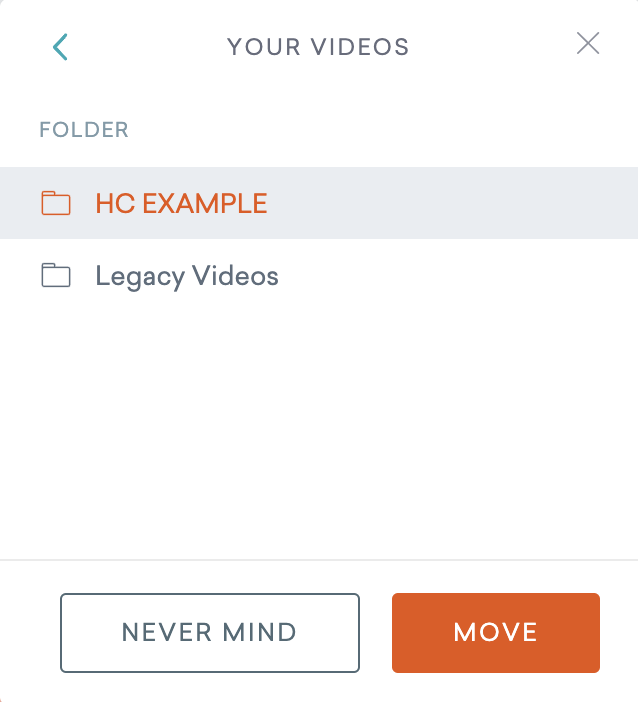Close the Your Videos dialog

pyautogui.click(x=588, y=43)
